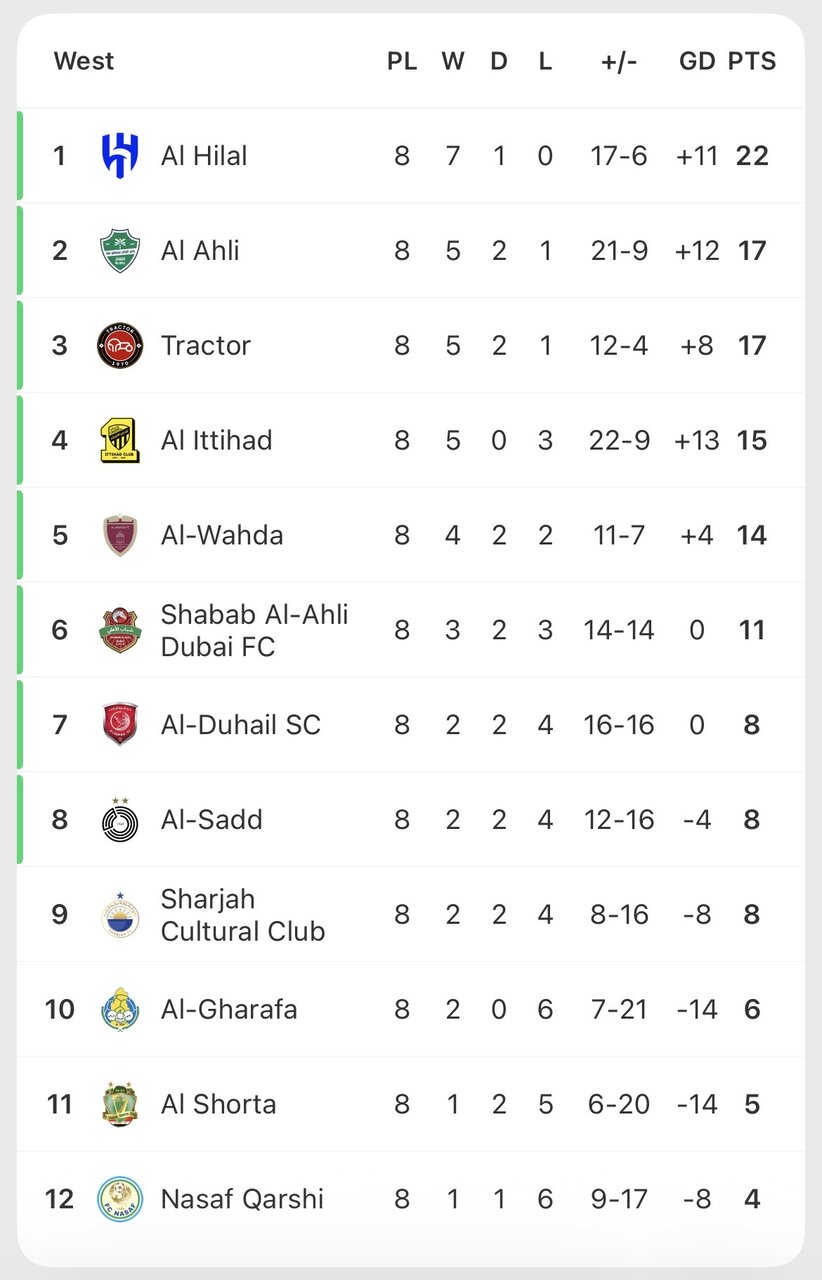Select Al-Duhail SC in the table
822x1280 pixels.
(x=240, y=725)
